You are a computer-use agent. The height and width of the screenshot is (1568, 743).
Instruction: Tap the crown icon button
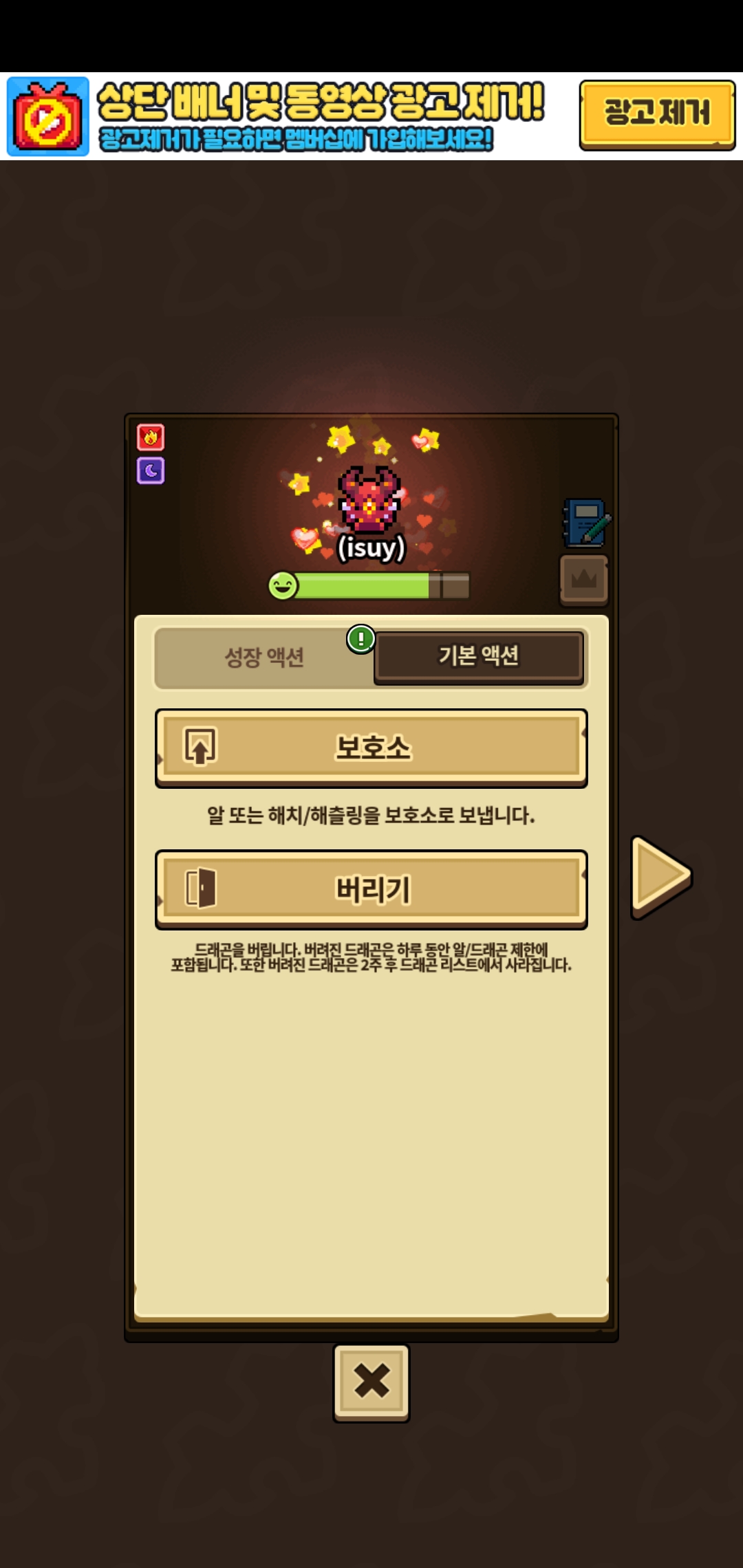coord(583,579)
